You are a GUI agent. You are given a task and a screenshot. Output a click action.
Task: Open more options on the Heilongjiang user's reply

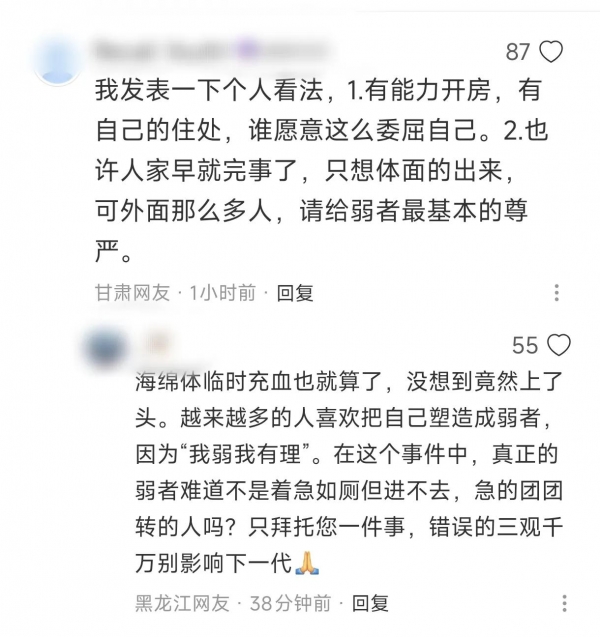(x=564, y=603)
